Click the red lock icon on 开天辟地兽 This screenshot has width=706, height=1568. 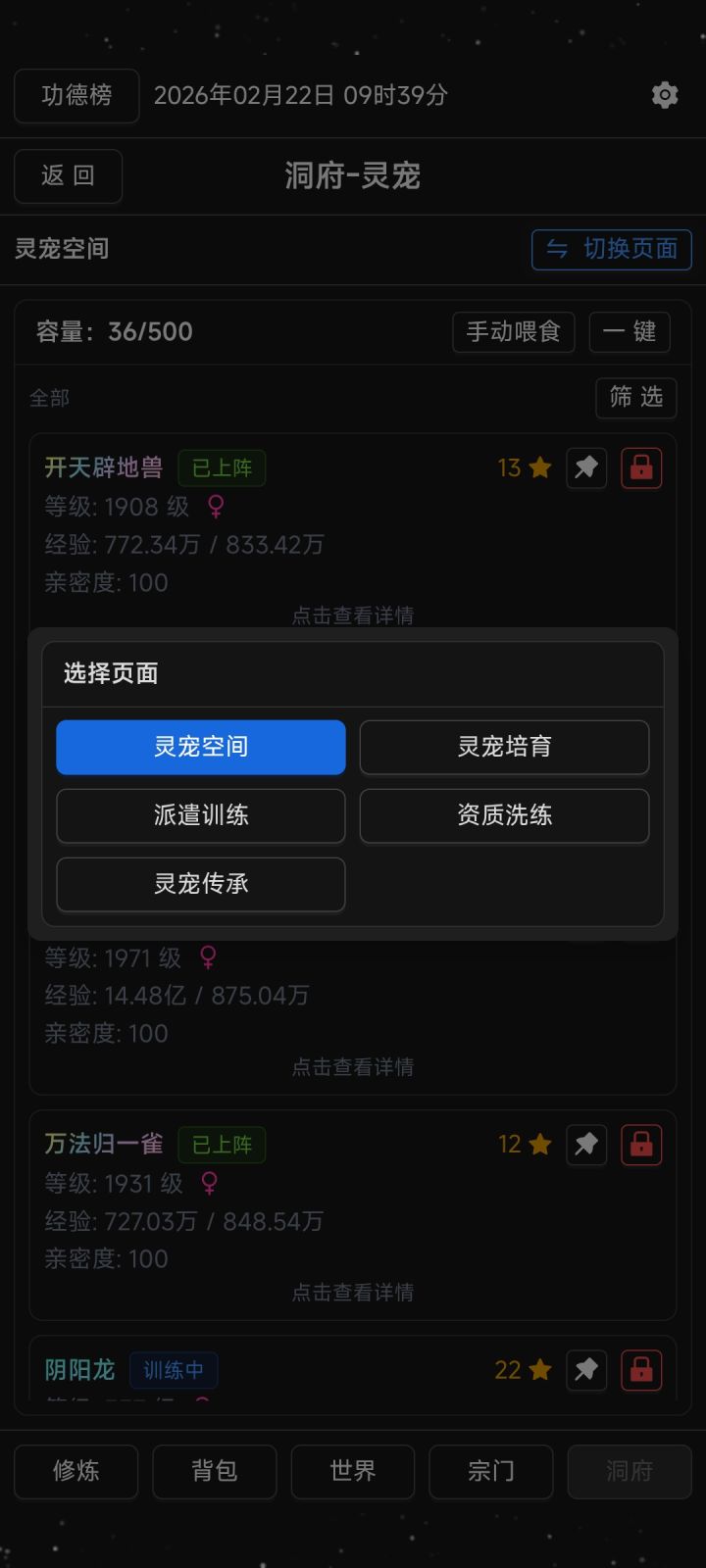pyautogui.click(x=641, y=468)
